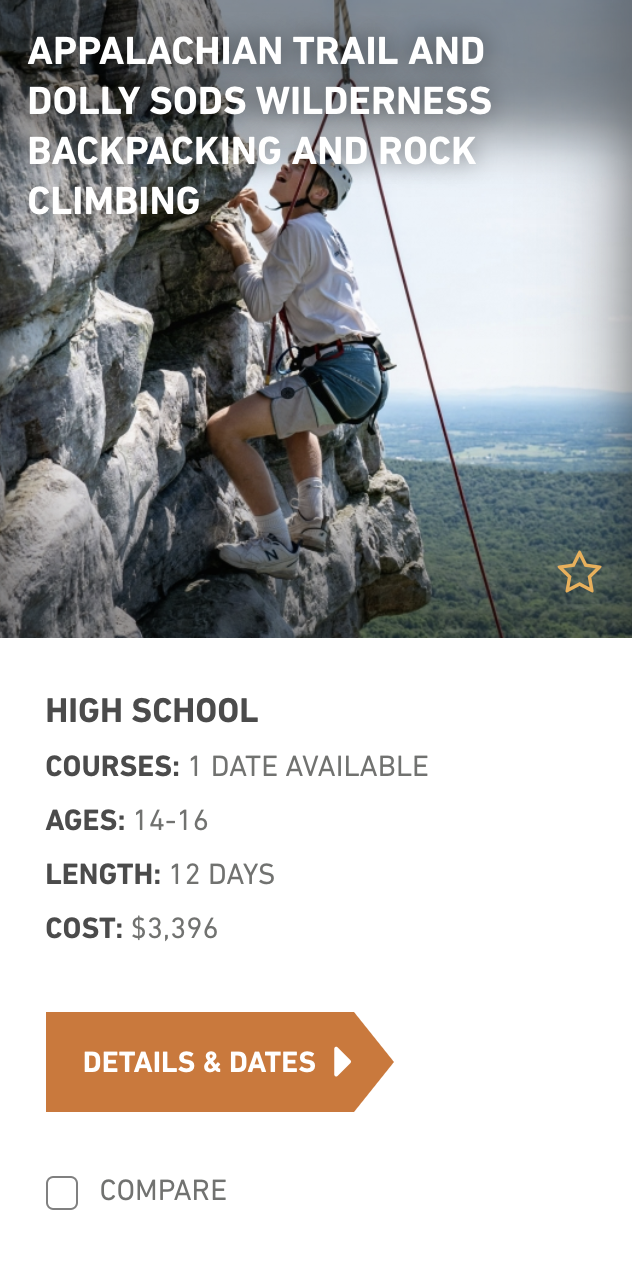Open the Appalachian Trail course image card

point(316,319)
